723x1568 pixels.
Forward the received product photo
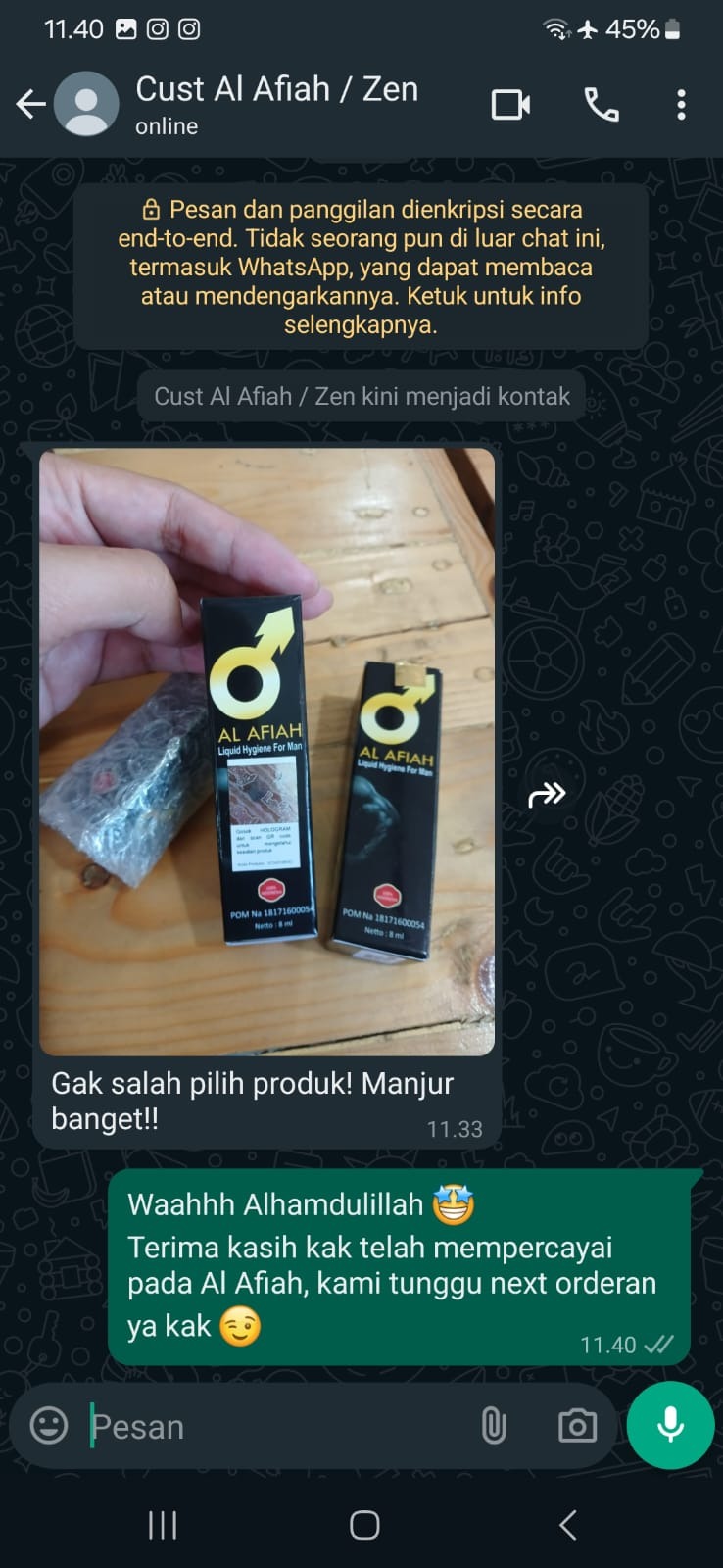pos(547,794)
